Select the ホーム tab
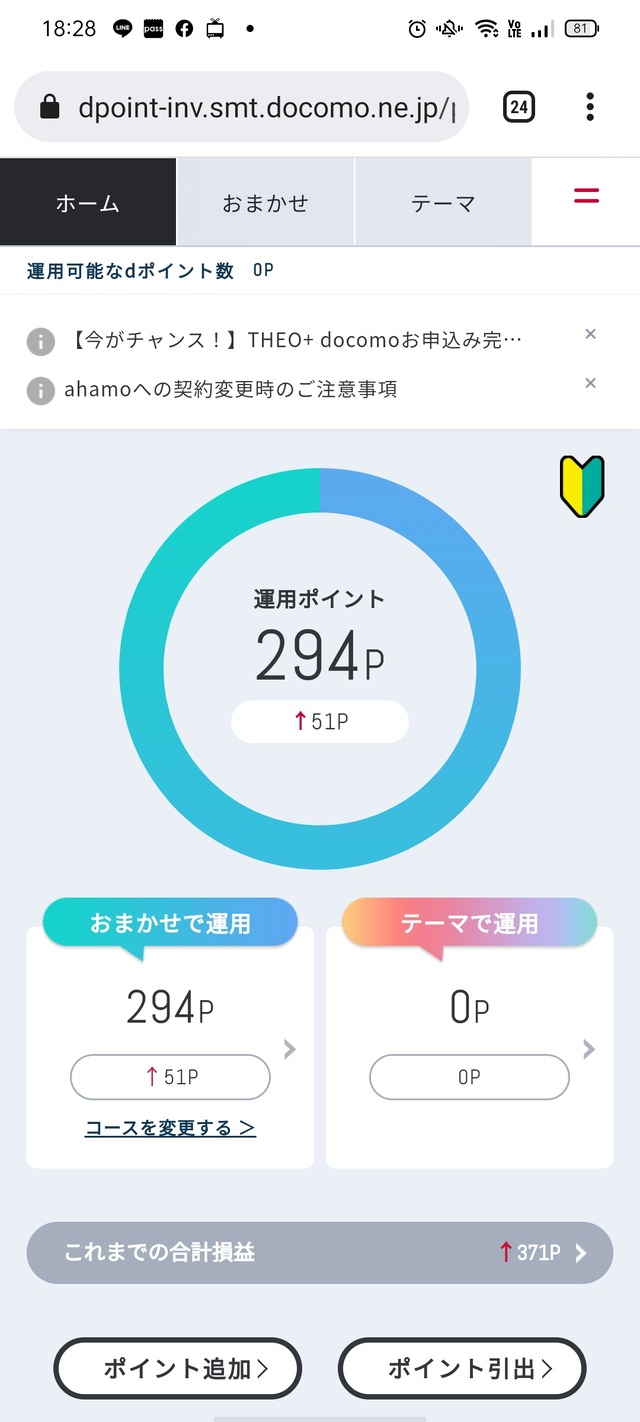The height and width of the screenshot is (1422, 640). point(88,202)
